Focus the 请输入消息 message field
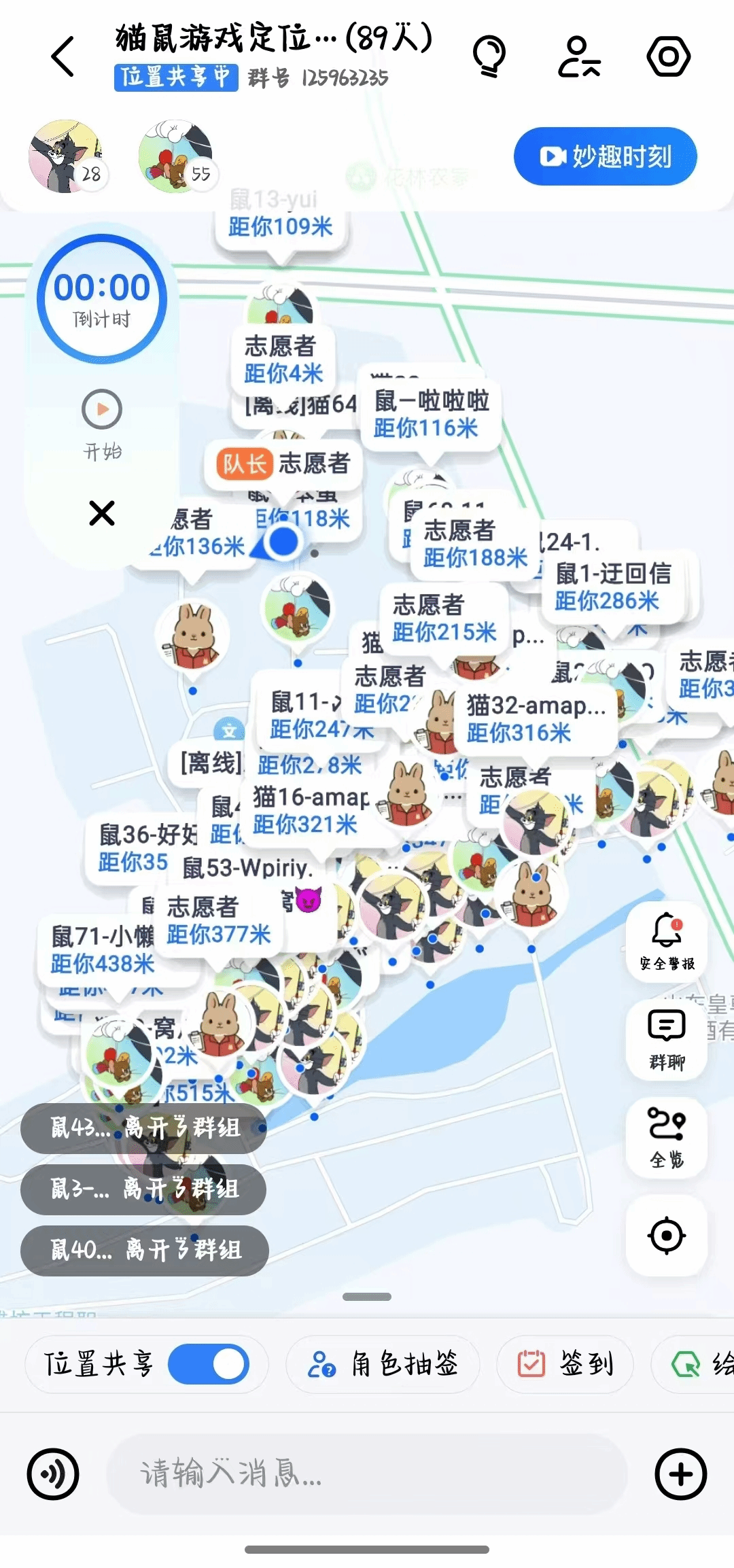734x1568 pixels. (x=367, y=1474)
